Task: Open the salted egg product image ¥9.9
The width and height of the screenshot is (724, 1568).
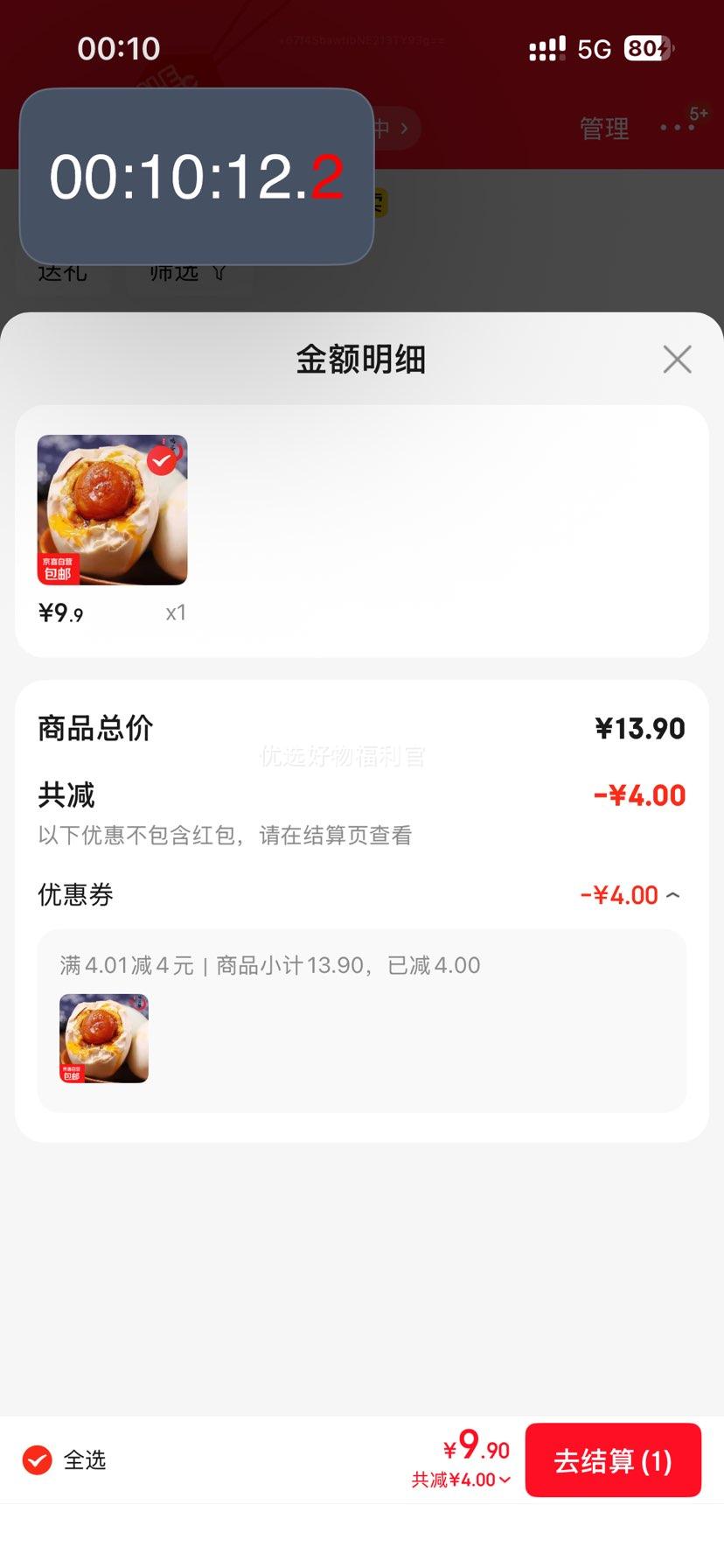Action: 112,510
